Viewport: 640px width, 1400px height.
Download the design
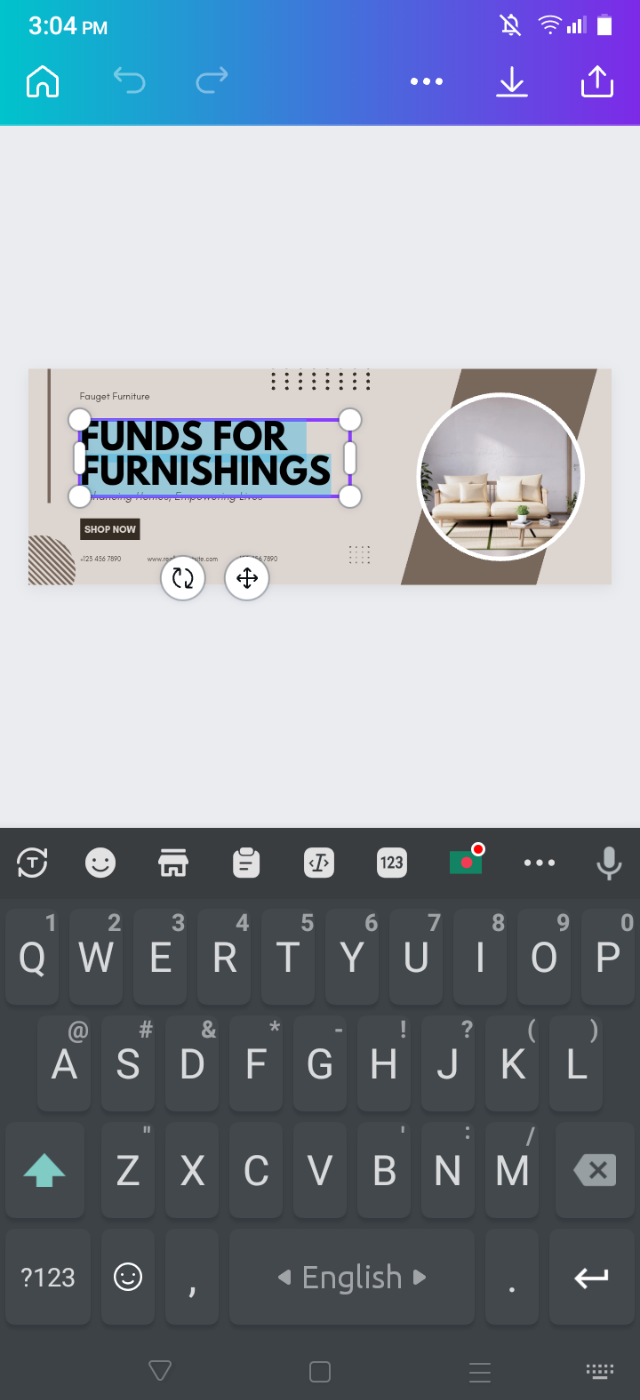coord(512,82)
